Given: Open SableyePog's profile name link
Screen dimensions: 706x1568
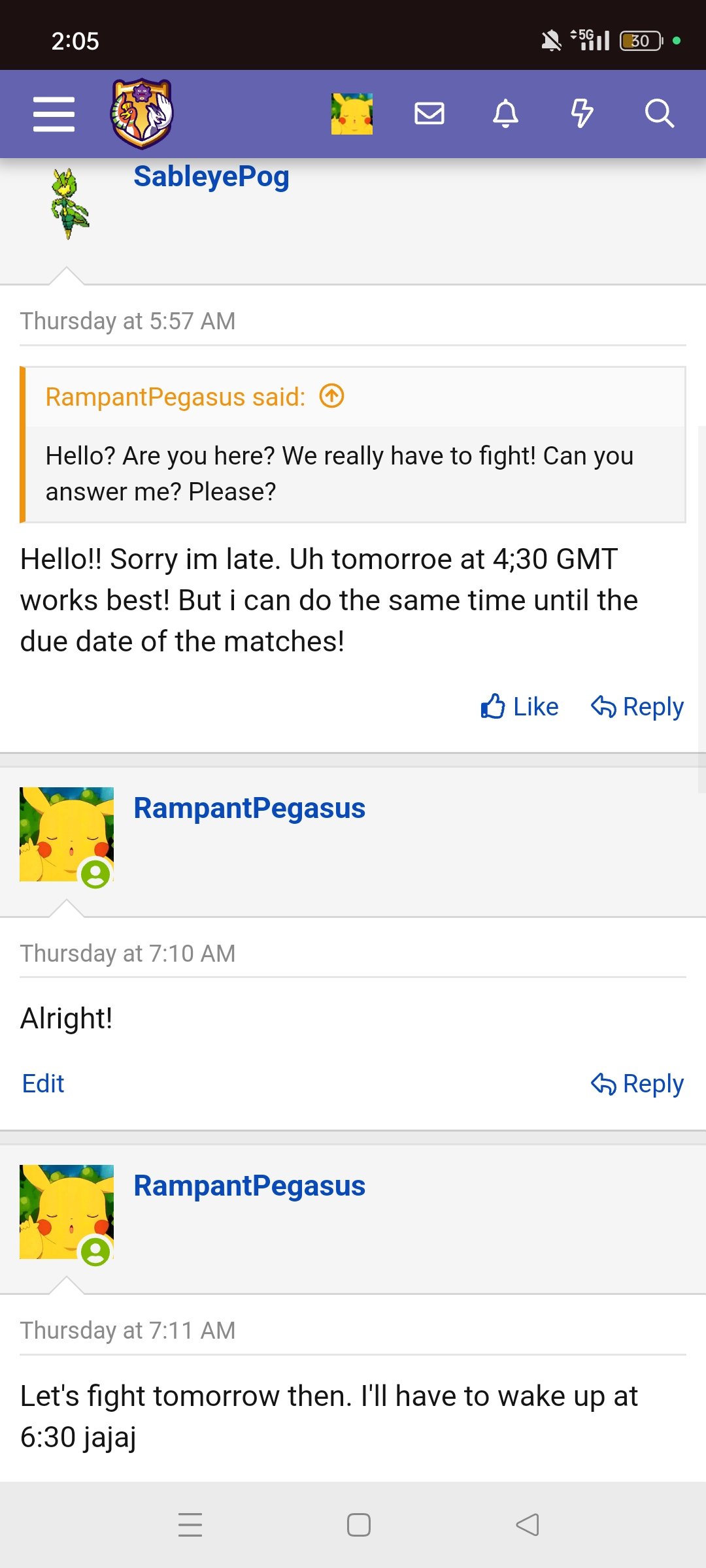Looking at the screenshot, I should click(211, 176).
